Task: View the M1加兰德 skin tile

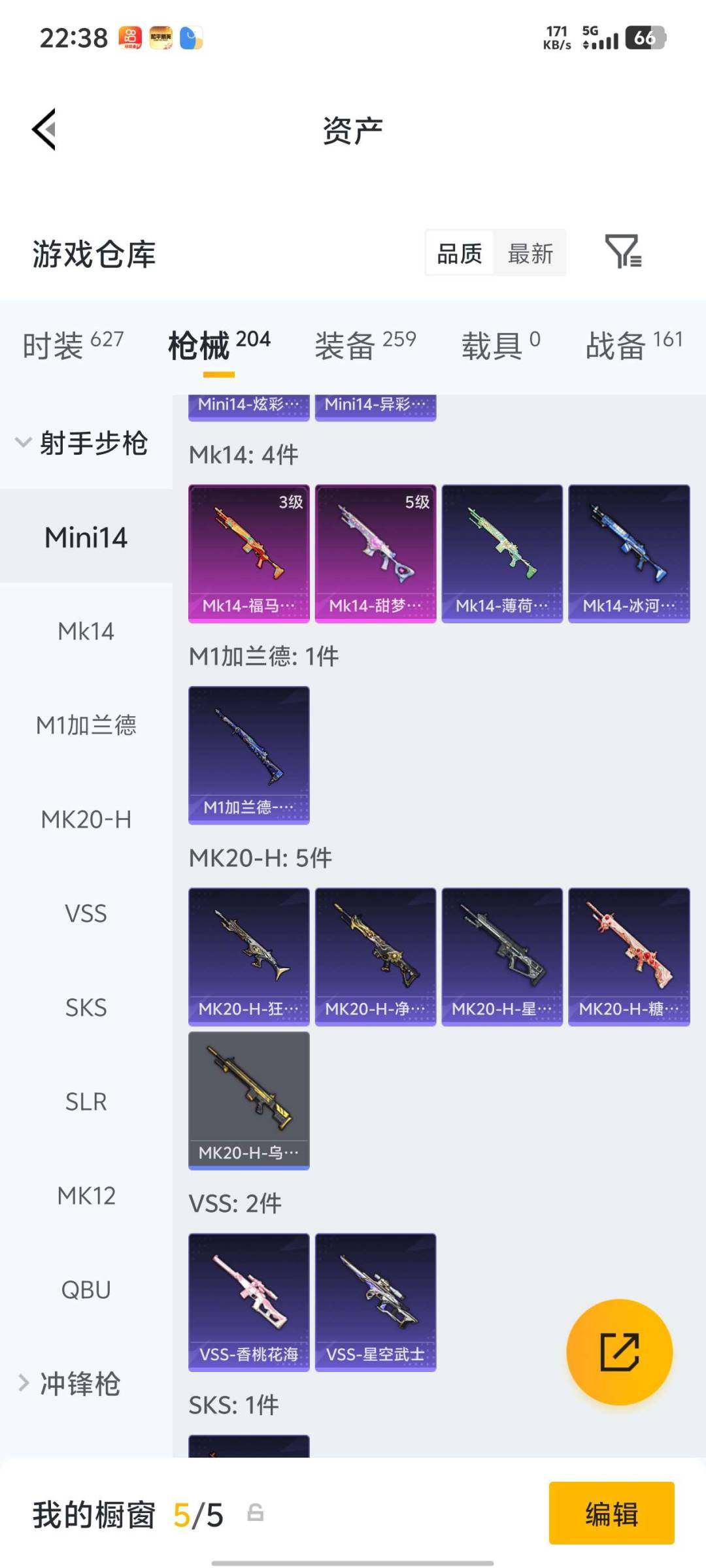Action: [x=249, y=755]
